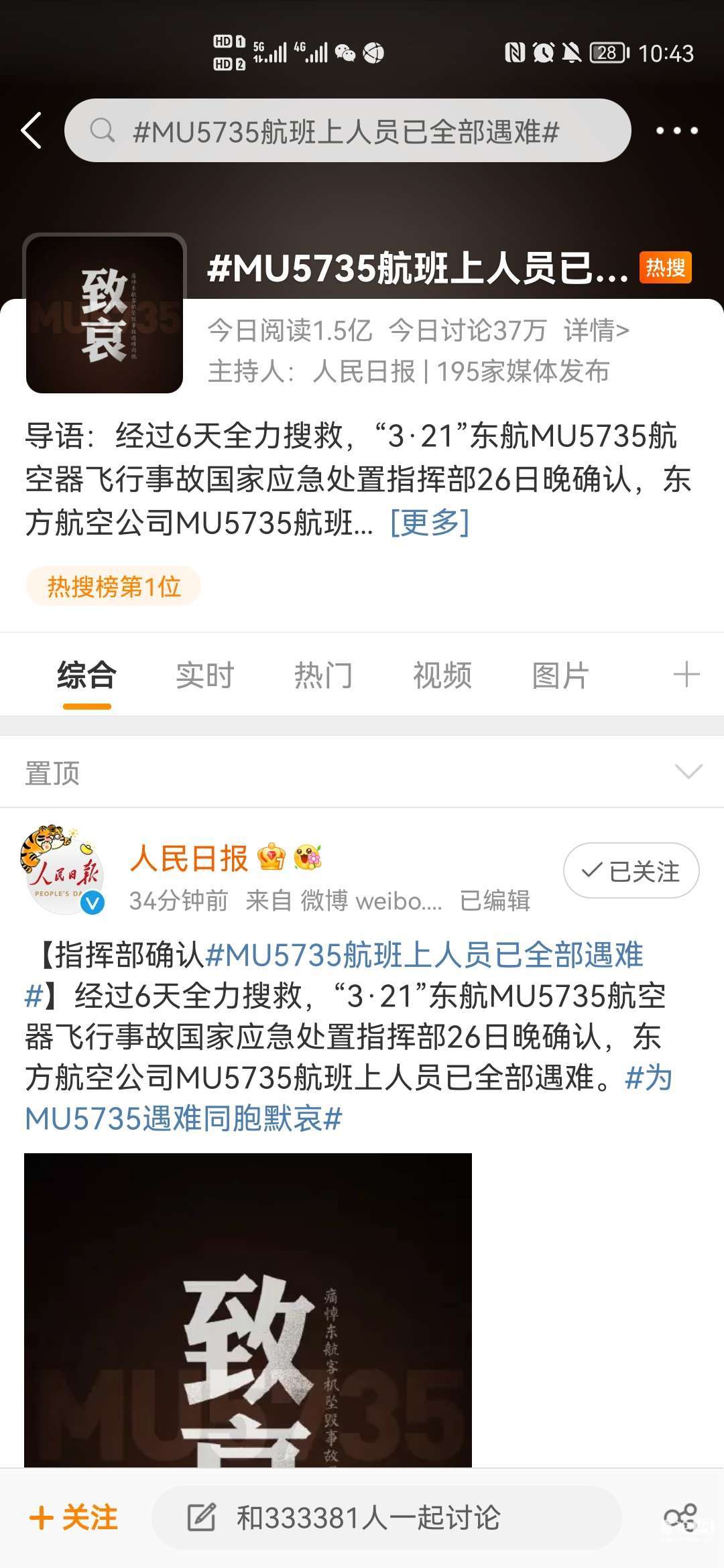Image resolution: width=724 pixels, height=1568 pixels.
Task: Share this topic page
Action: click(679, 1518)
